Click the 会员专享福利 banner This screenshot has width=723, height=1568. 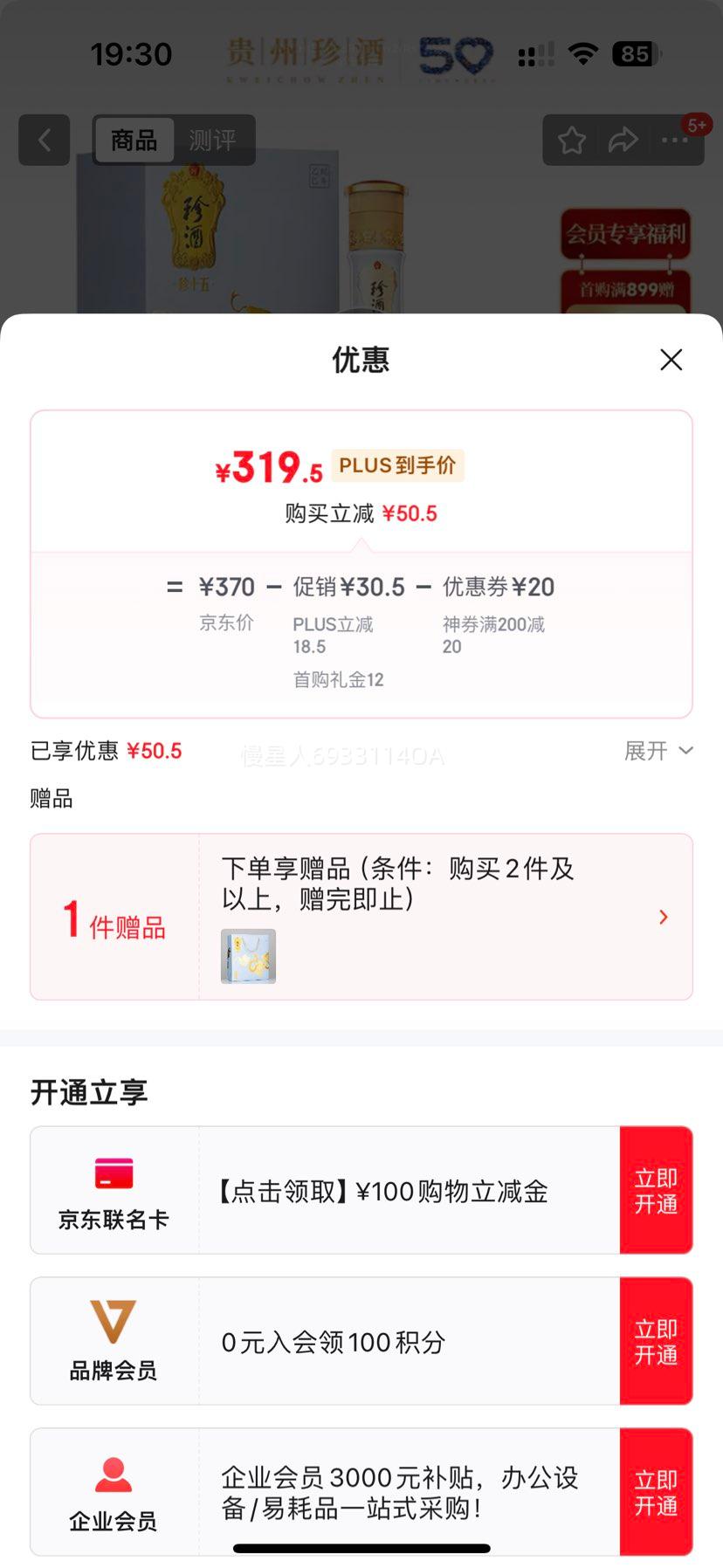625,234
